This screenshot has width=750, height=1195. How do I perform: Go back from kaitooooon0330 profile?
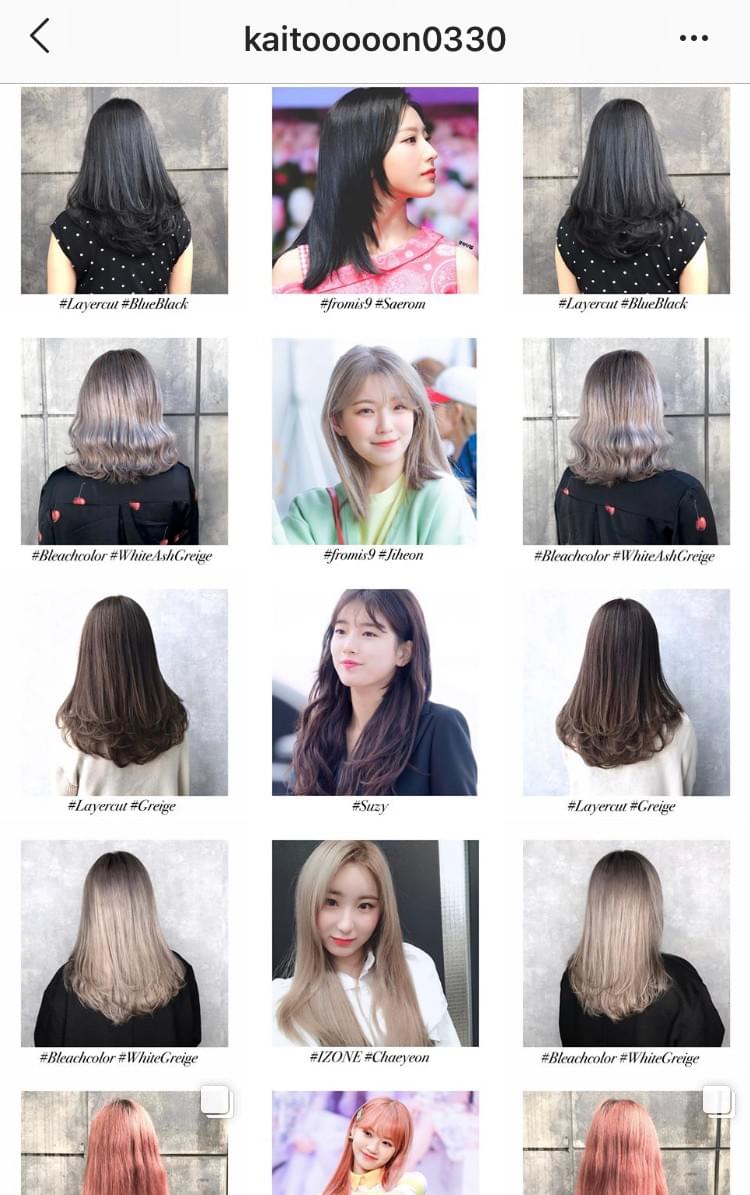(39, 37)
